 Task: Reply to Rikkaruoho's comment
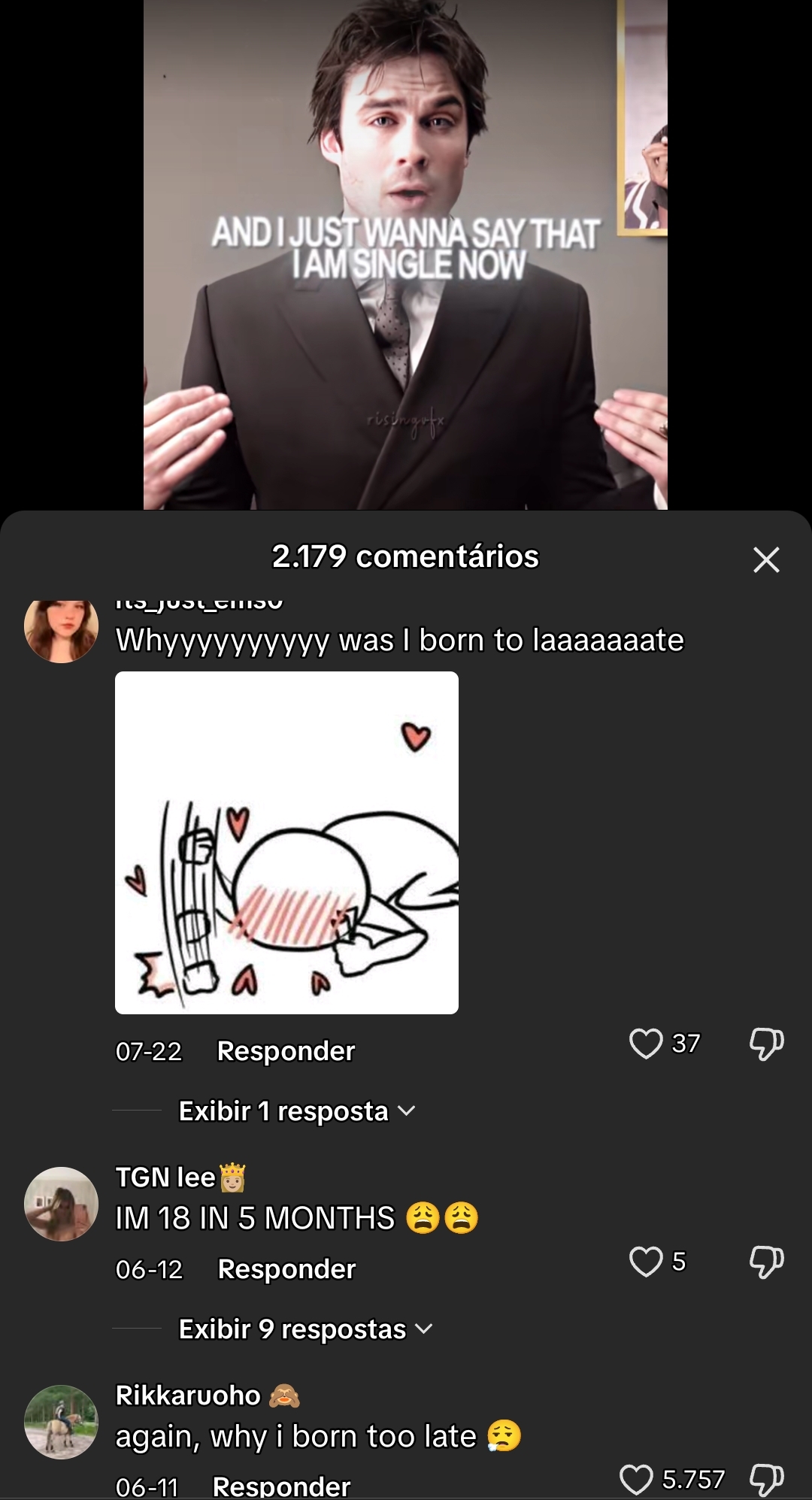click(281, 1486)
